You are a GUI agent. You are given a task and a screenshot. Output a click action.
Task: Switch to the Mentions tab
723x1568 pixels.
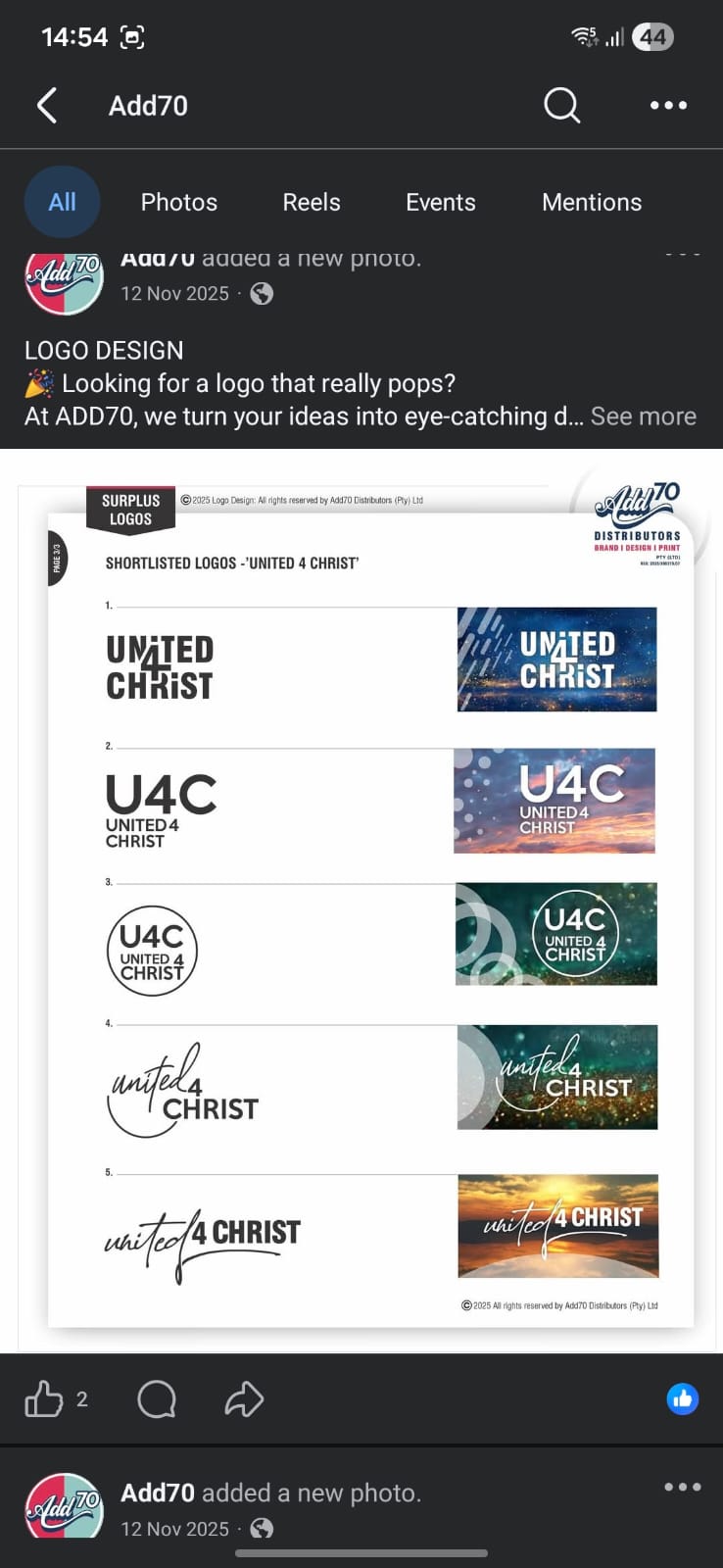592,202
